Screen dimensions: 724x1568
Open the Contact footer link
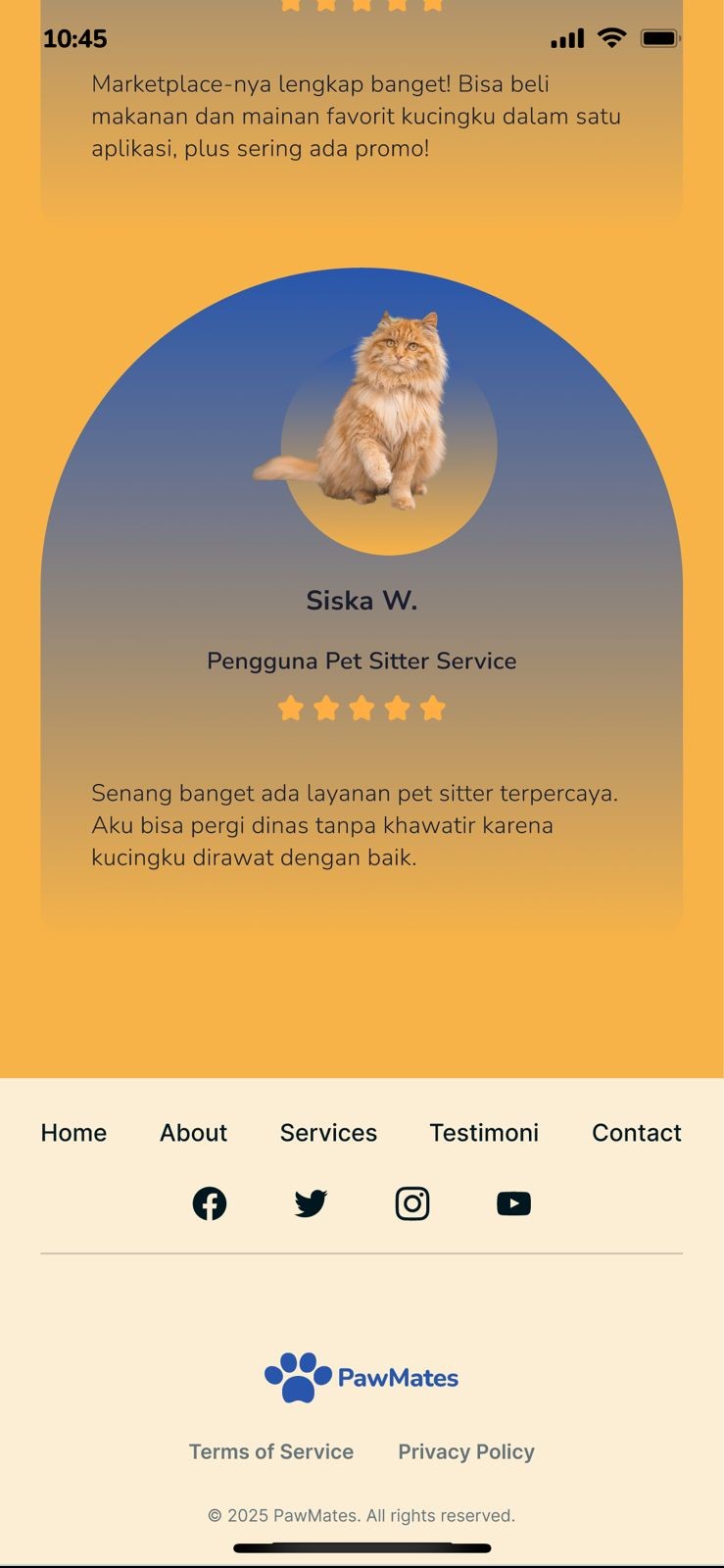click(636, 1133)
